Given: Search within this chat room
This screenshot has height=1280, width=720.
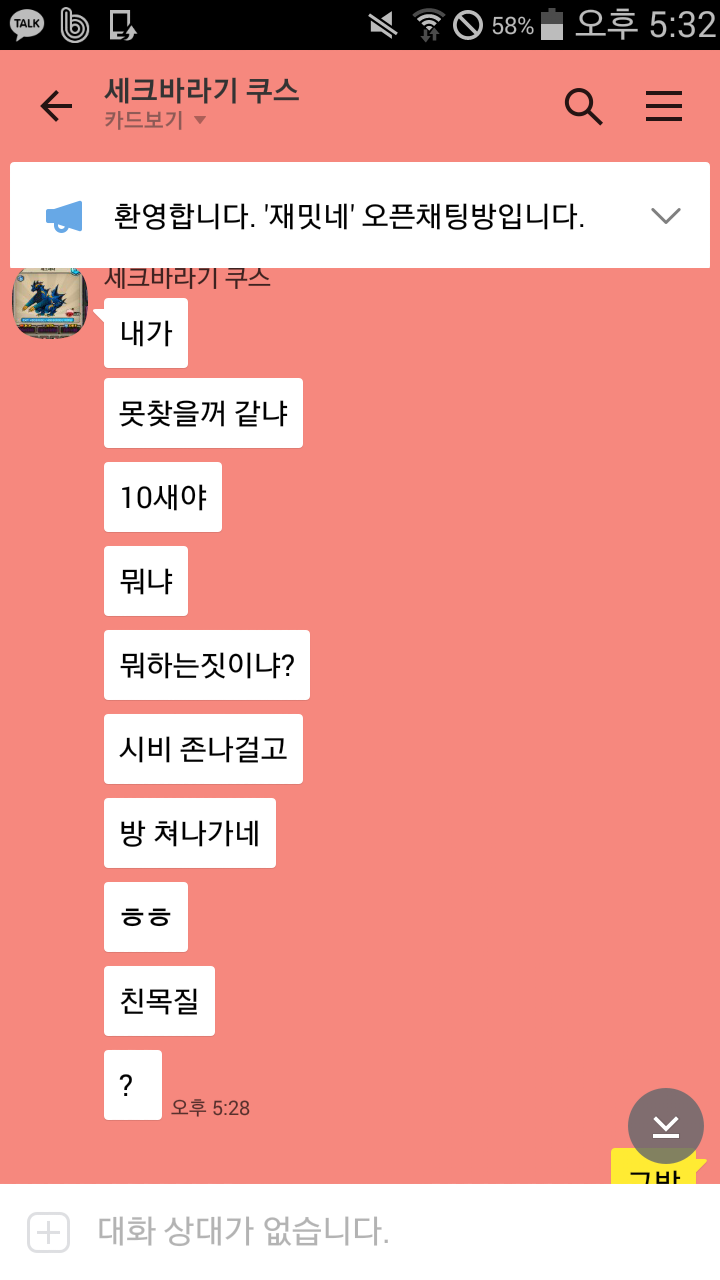Looking at the screenshot, I should [x=583, y=106].
